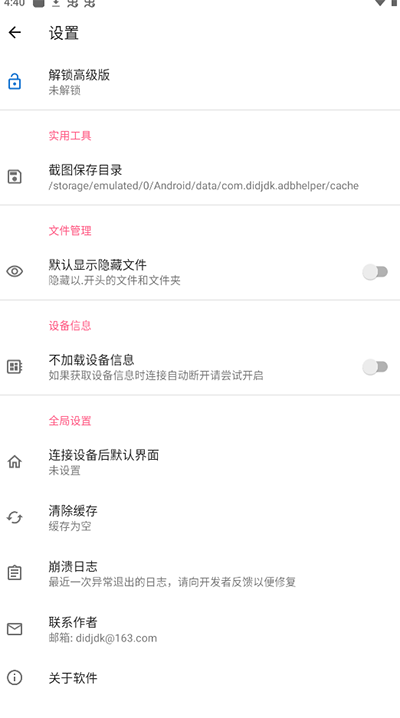The width and height of the screenshot is (400, 718).
Task: Open 解锁高级版 to unlock premium
Action: (200, 82)
